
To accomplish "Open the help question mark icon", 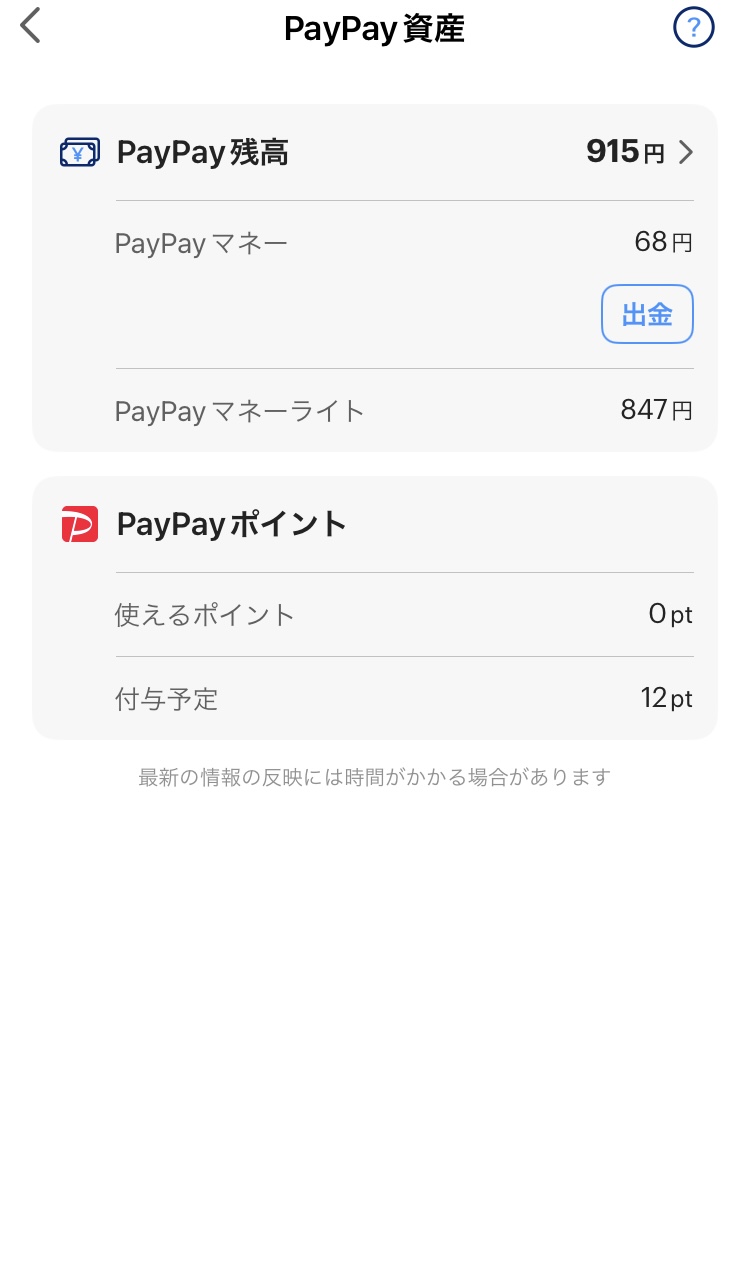I will pyautogui.click(x=693, y=27).
